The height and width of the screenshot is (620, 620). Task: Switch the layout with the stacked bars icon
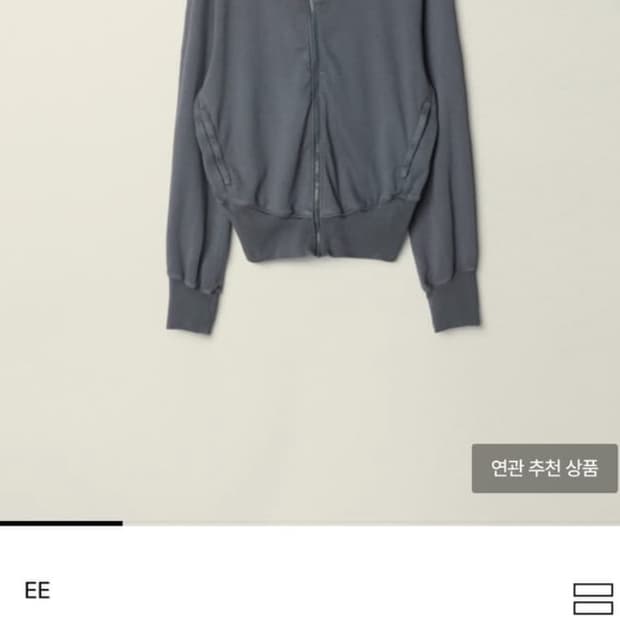click(593, 599)
